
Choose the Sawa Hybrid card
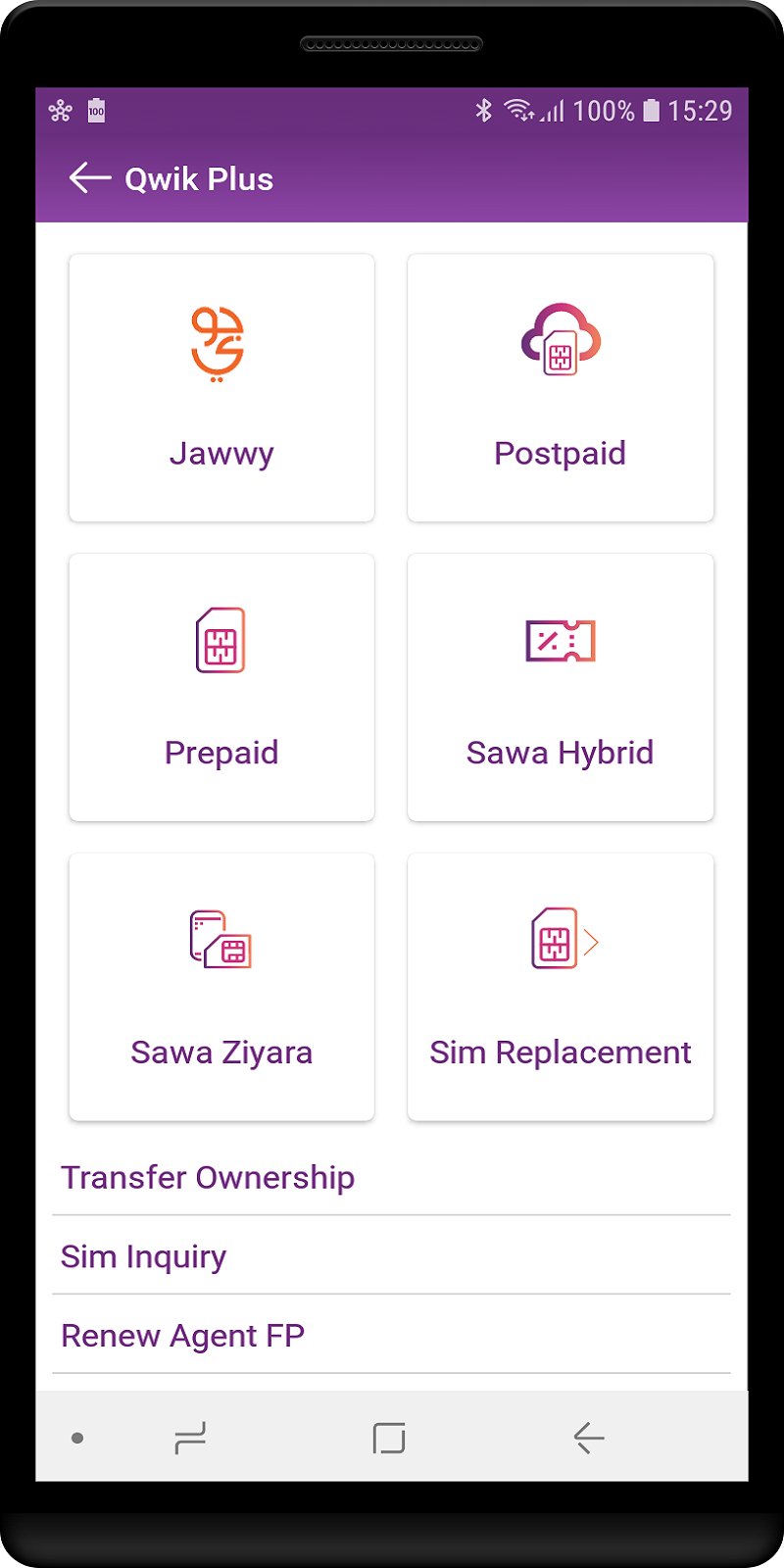560,687
